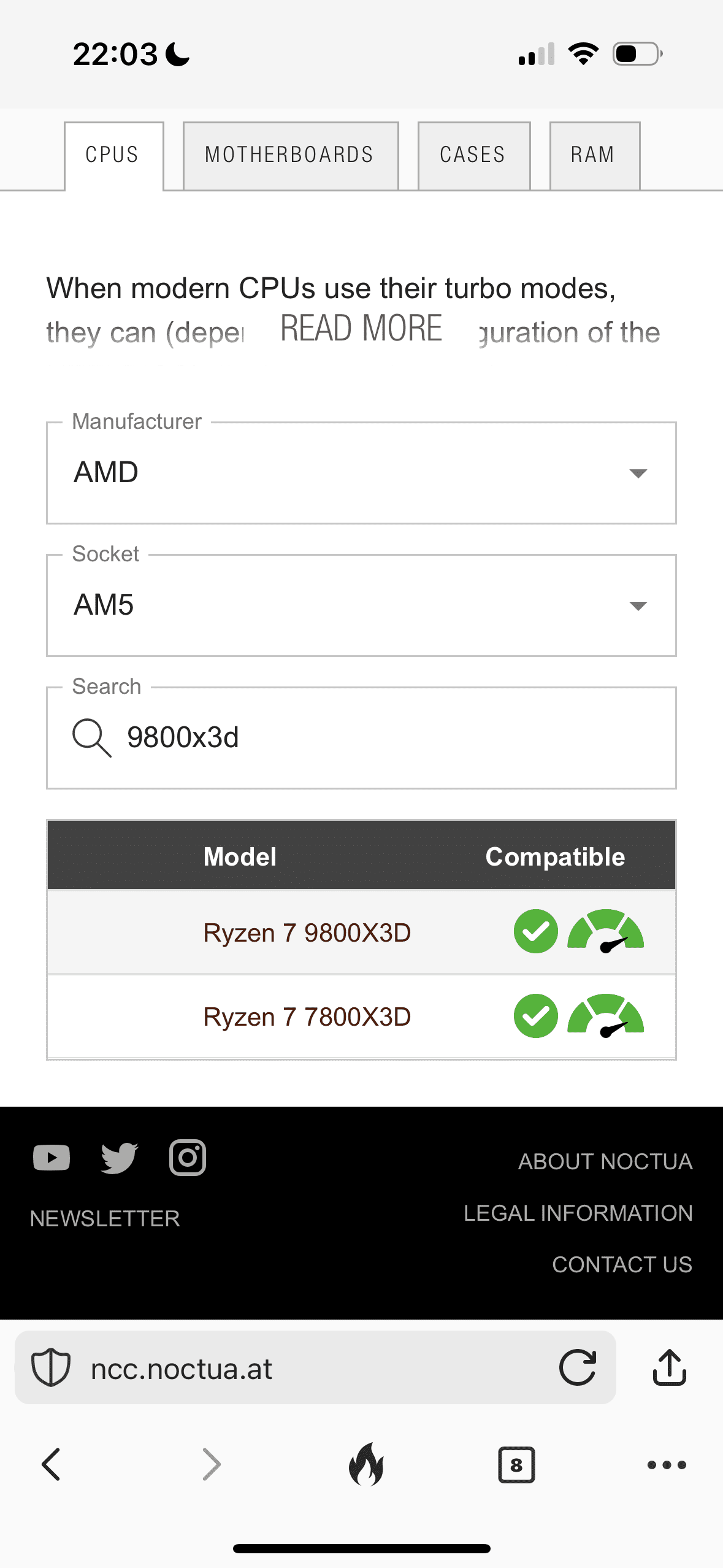
Task: Select the RAM tab
Action: pos(594,155)
